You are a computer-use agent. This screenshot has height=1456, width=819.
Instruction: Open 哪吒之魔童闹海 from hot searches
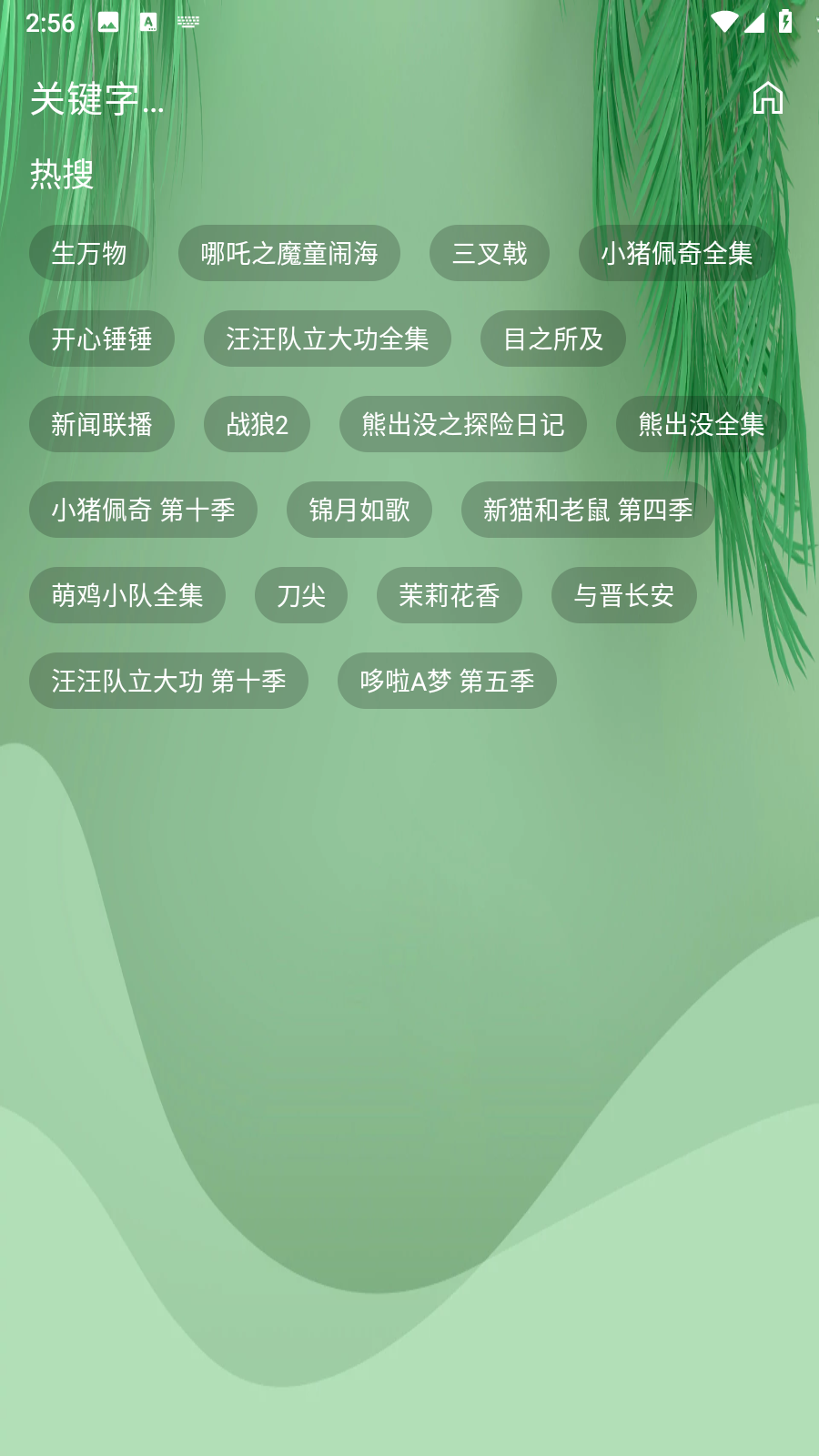click(x=288, y=254)
